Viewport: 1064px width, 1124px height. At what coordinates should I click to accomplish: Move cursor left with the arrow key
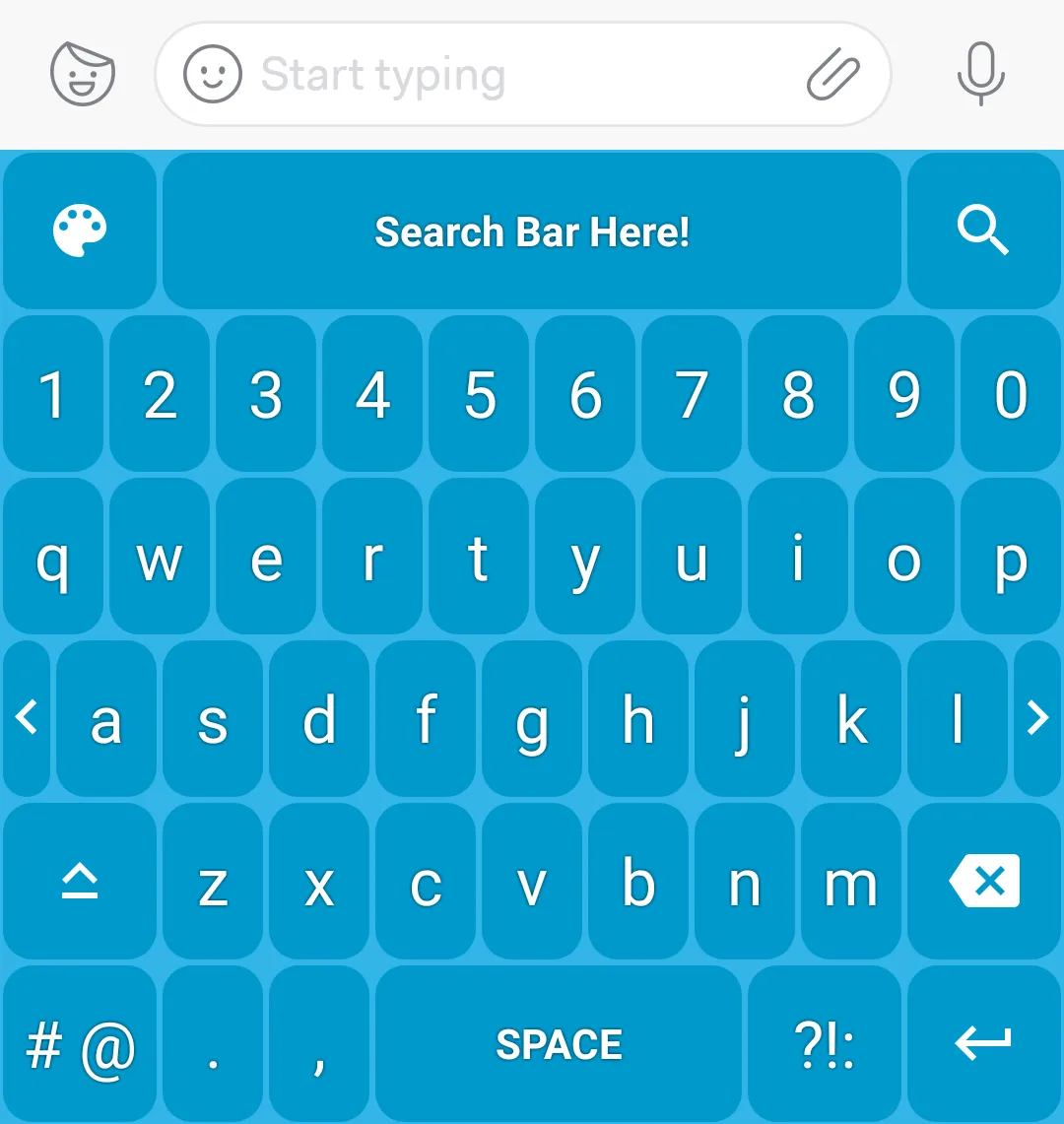coord(27,718)
